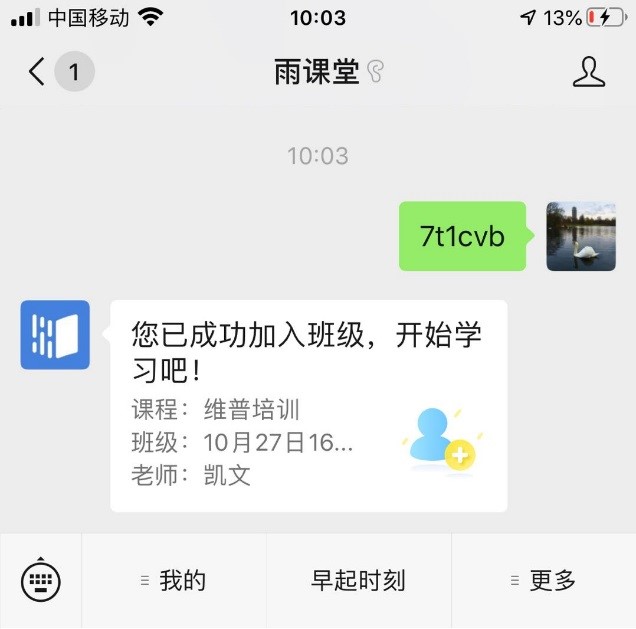Expand the 我的 menu
The height and width of the screenshot is (629, 636).
[x=174, y=580]
